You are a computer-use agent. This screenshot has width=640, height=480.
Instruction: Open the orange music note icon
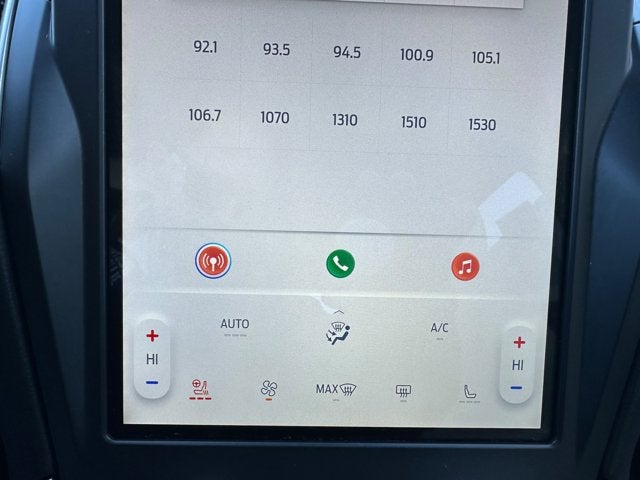465,266
